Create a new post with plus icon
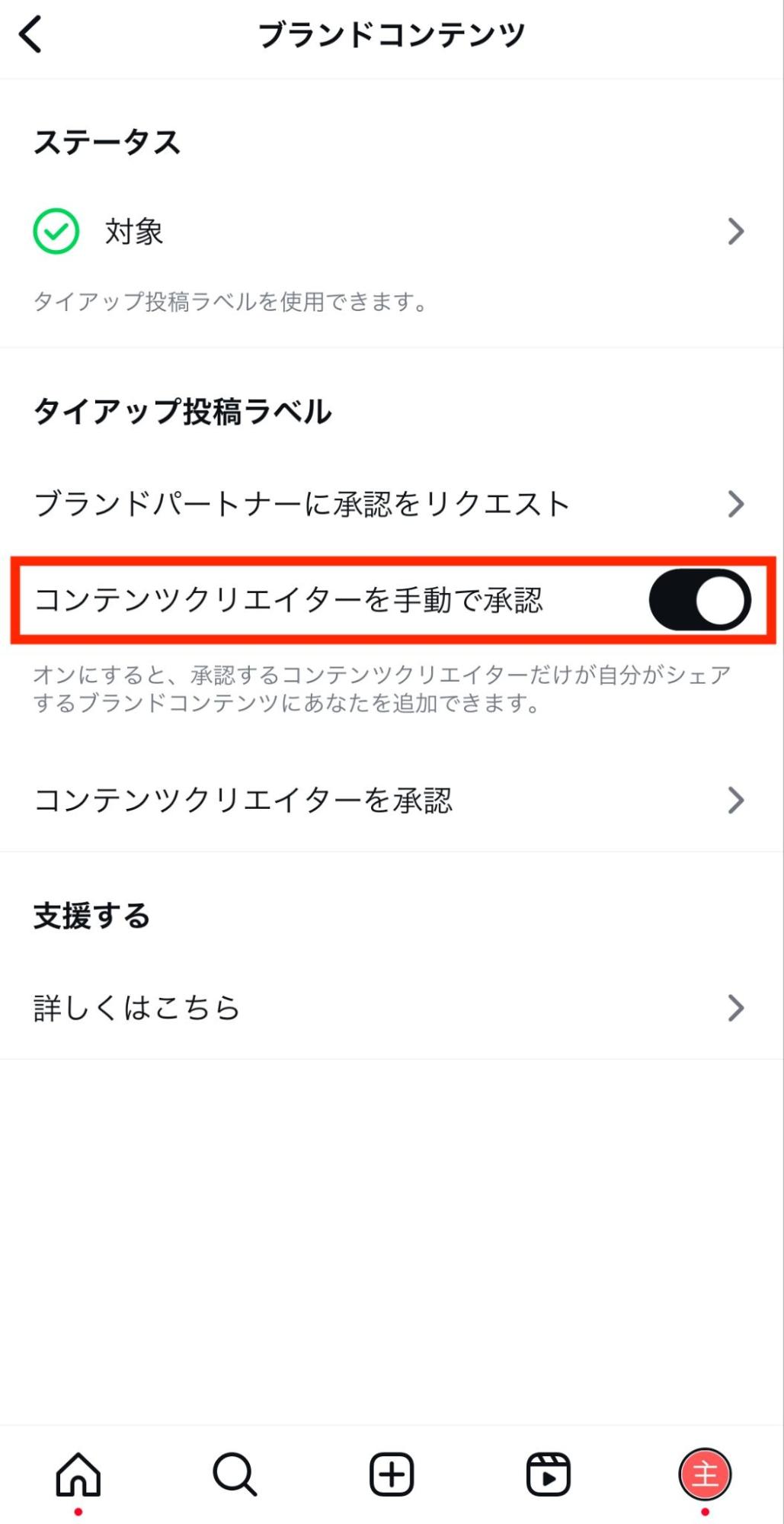Screen dimensions: 784x1524 tap(392, 1474)
